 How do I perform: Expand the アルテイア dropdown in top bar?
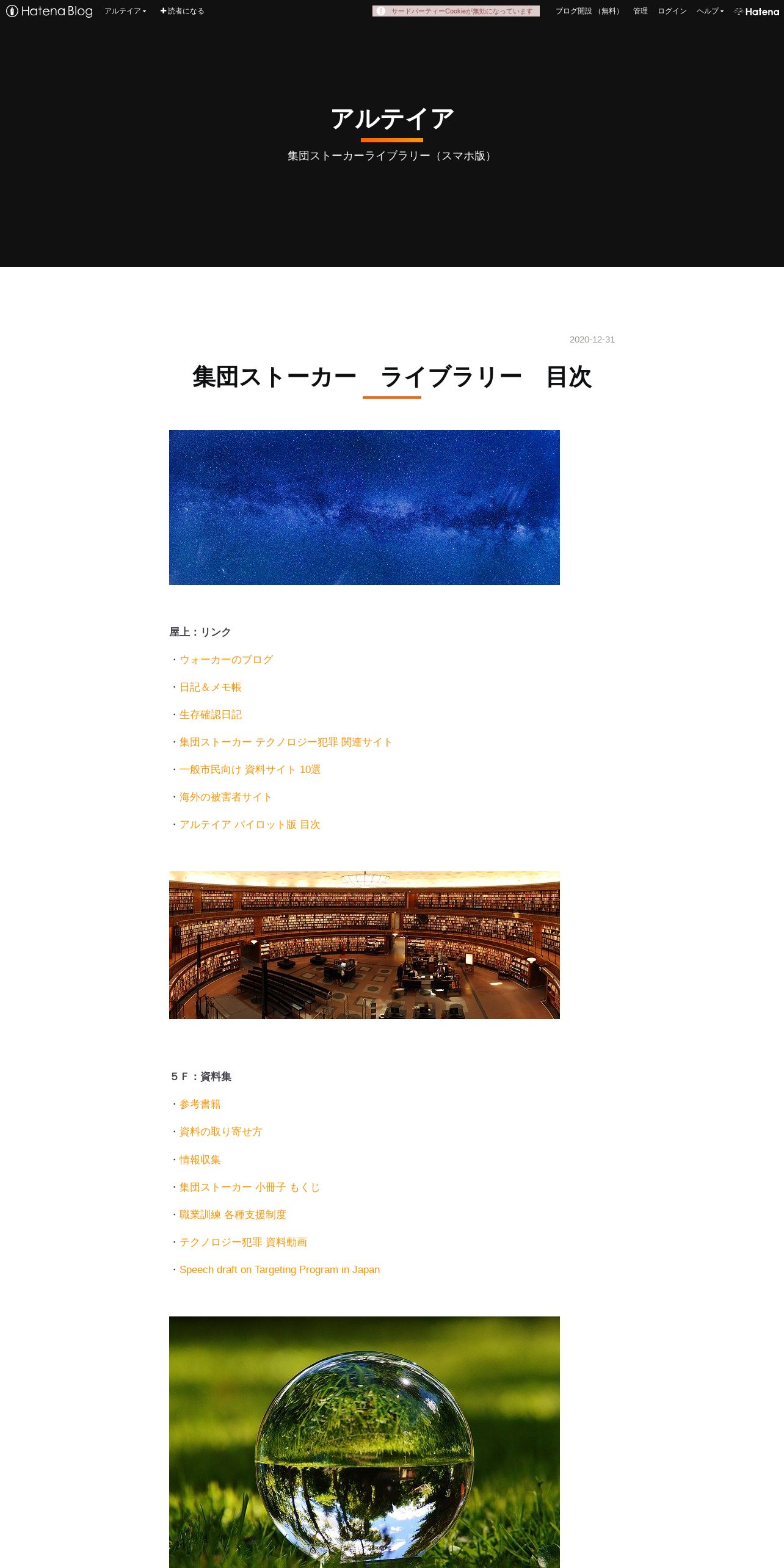125,11
